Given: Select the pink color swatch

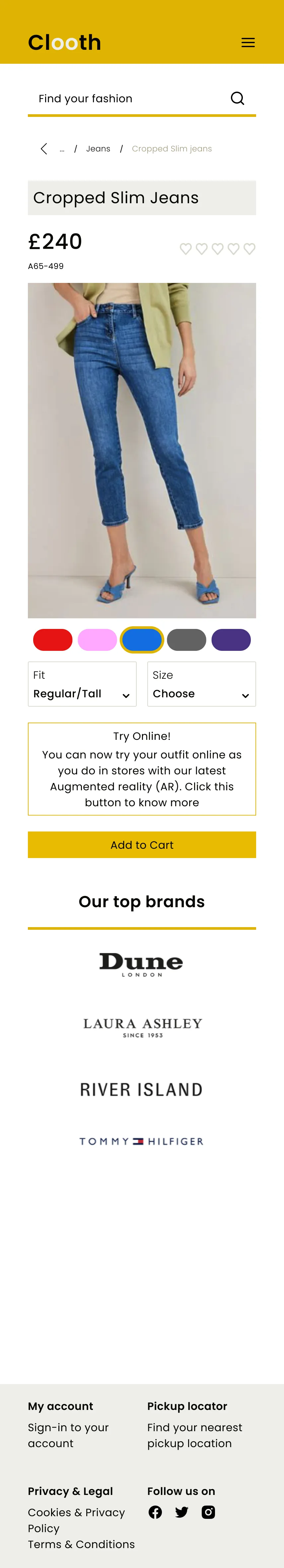Looking at the screenshot, I should tap(97, 640).
